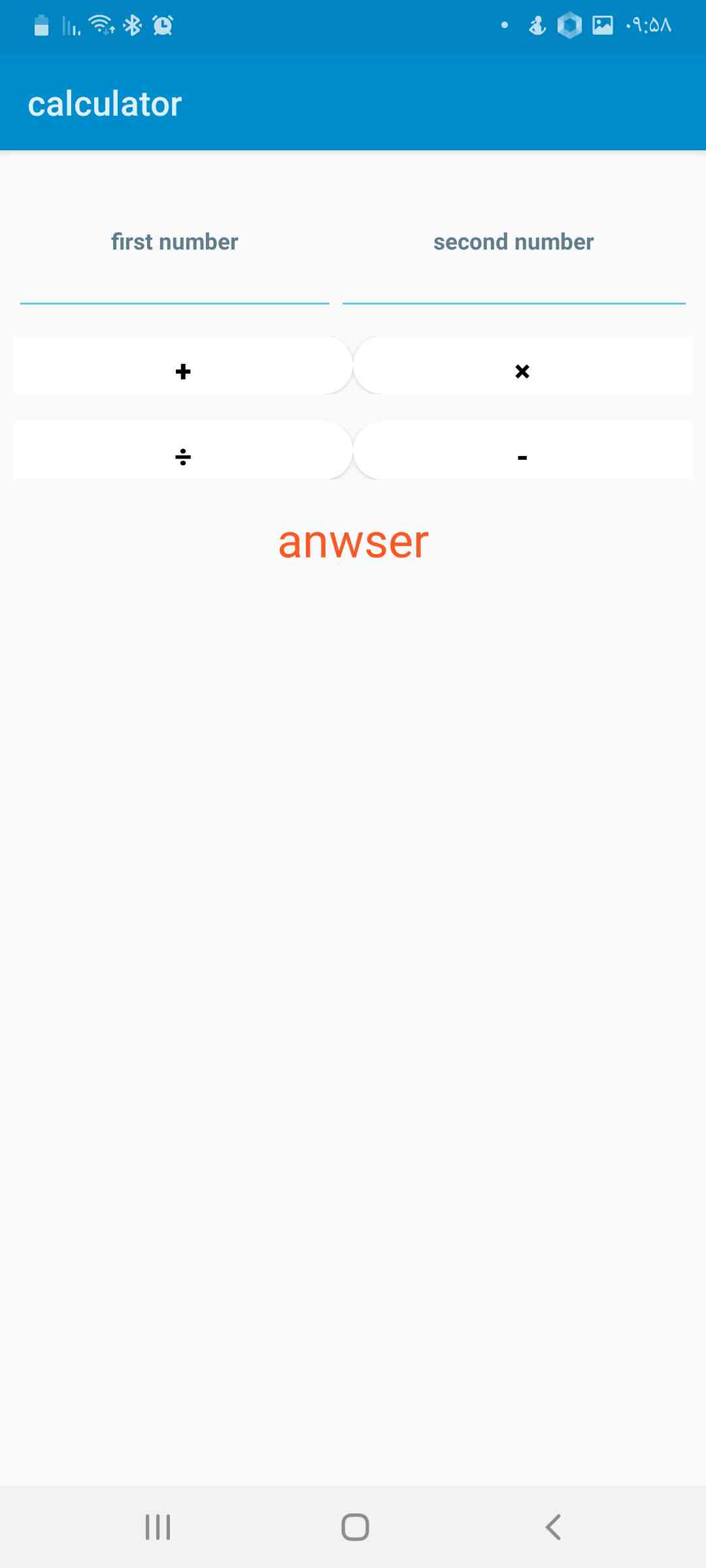Tap the anchor notification icon in the status bar
The height and width of the screenshot is (1568, 706).
point(536,25)
